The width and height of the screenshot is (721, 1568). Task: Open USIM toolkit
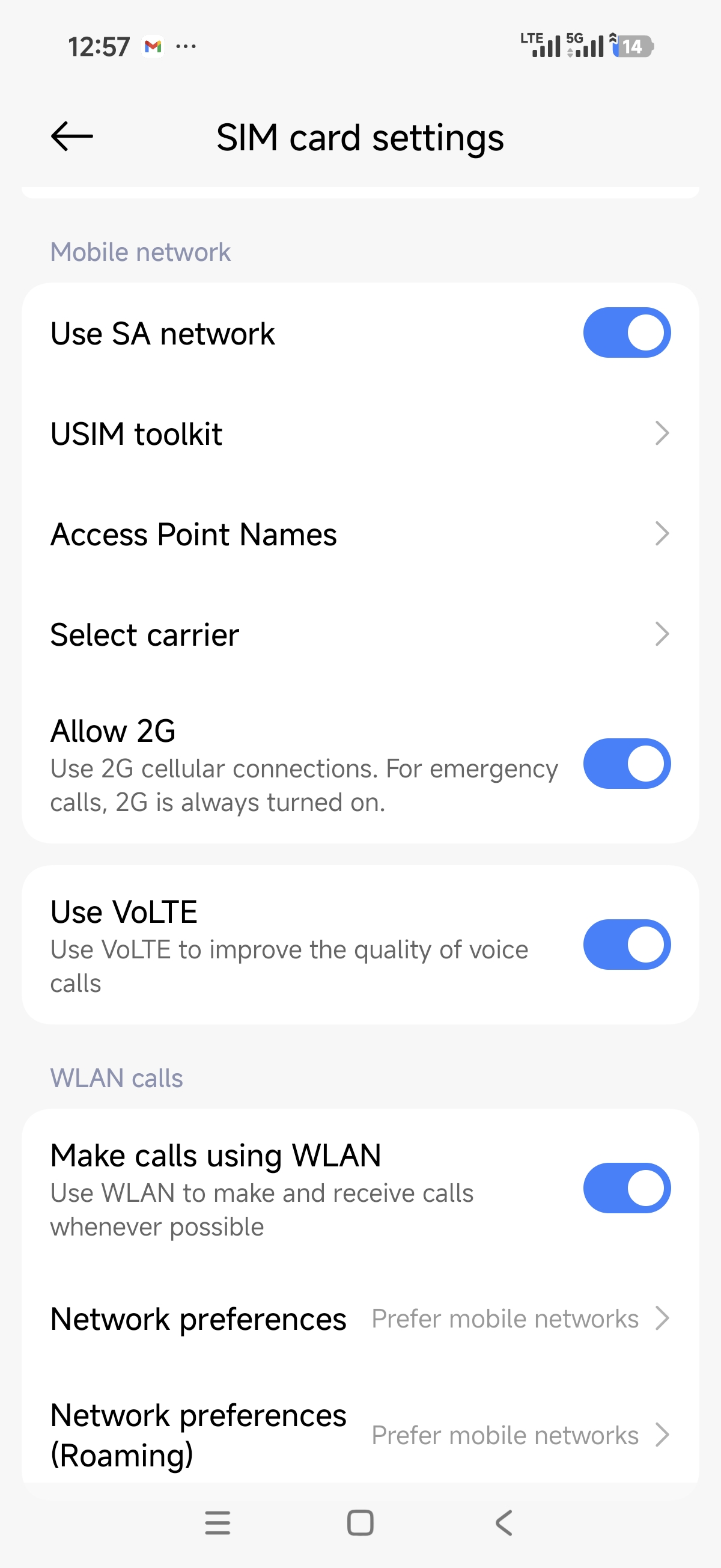point(360,434)
